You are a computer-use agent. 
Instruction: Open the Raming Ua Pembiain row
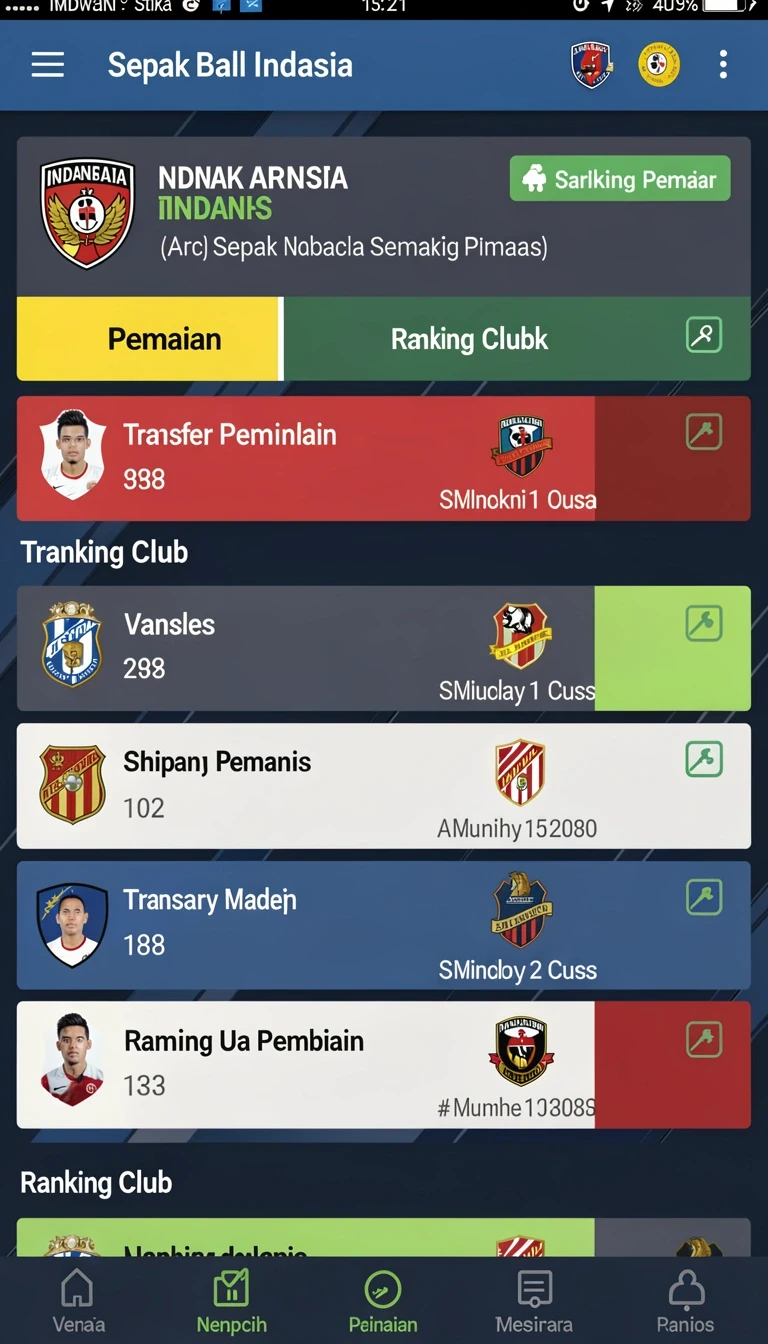pos(384,1065)
